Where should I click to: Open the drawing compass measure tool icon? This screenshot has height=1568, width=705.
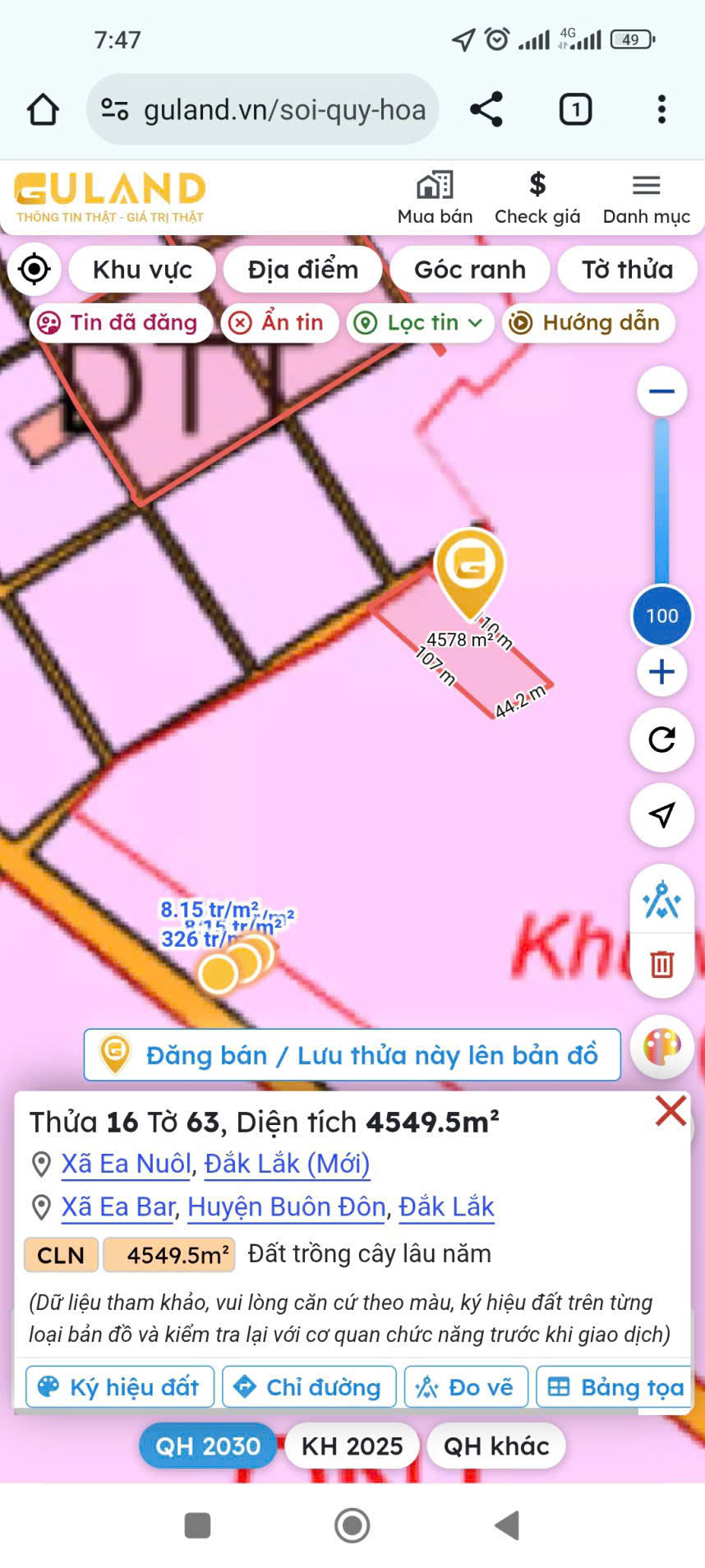coord(661,902)
